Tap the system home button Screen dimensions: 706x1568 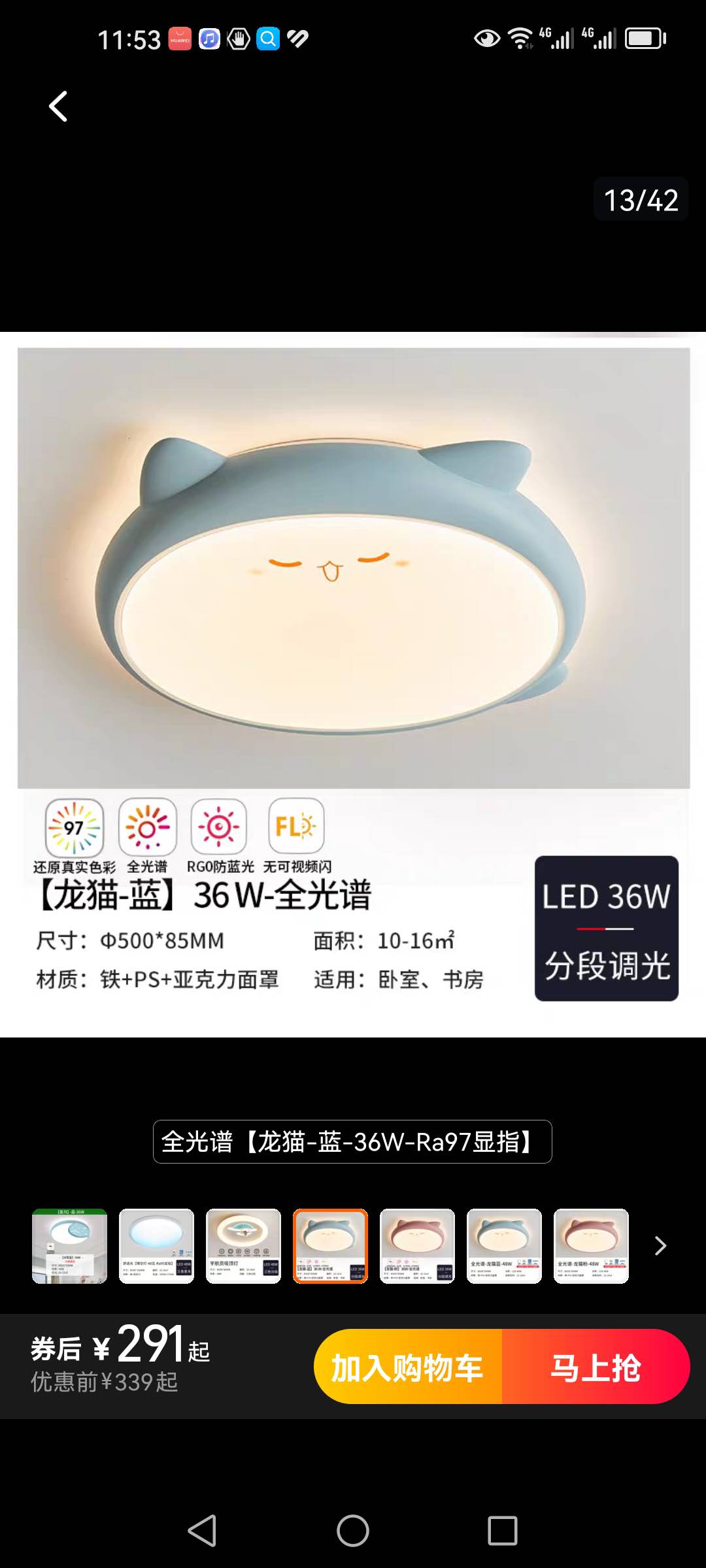(x=353, y=1530)
